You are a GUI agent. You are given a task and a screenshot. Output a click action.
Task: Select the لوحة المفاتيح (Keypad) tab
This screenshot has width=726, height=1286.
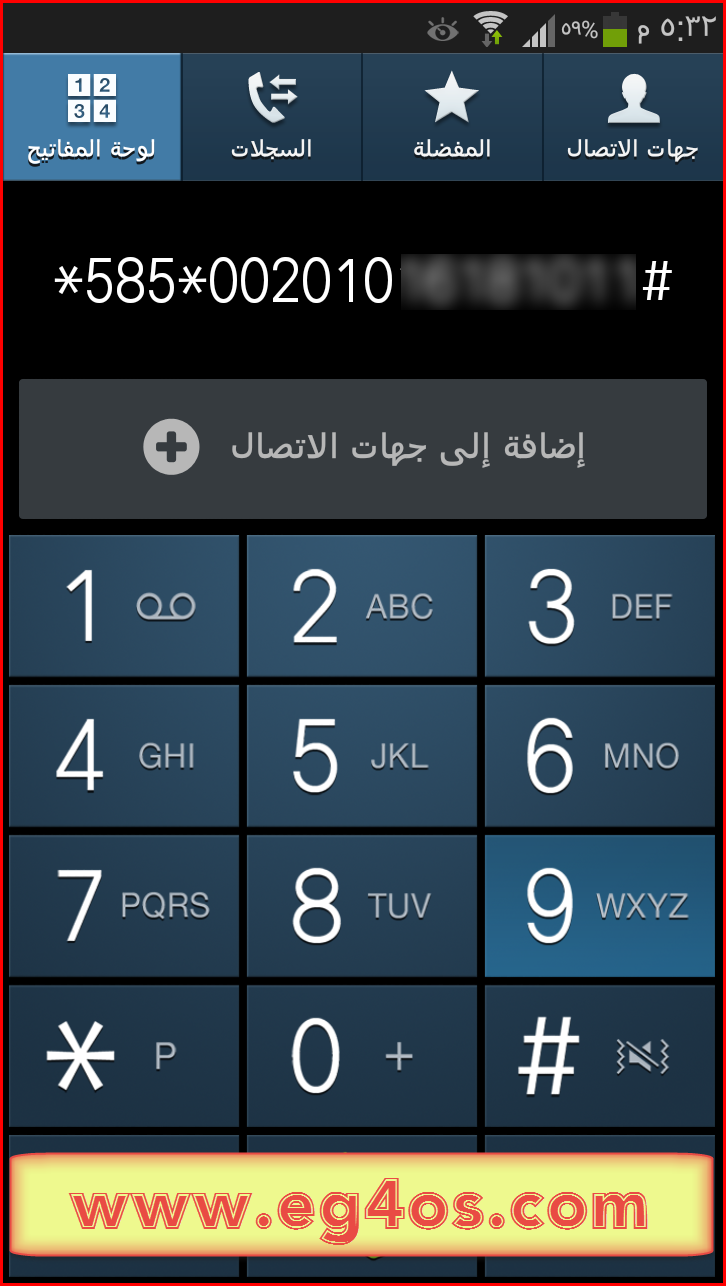pyautogui.click(x=91, y=117)
